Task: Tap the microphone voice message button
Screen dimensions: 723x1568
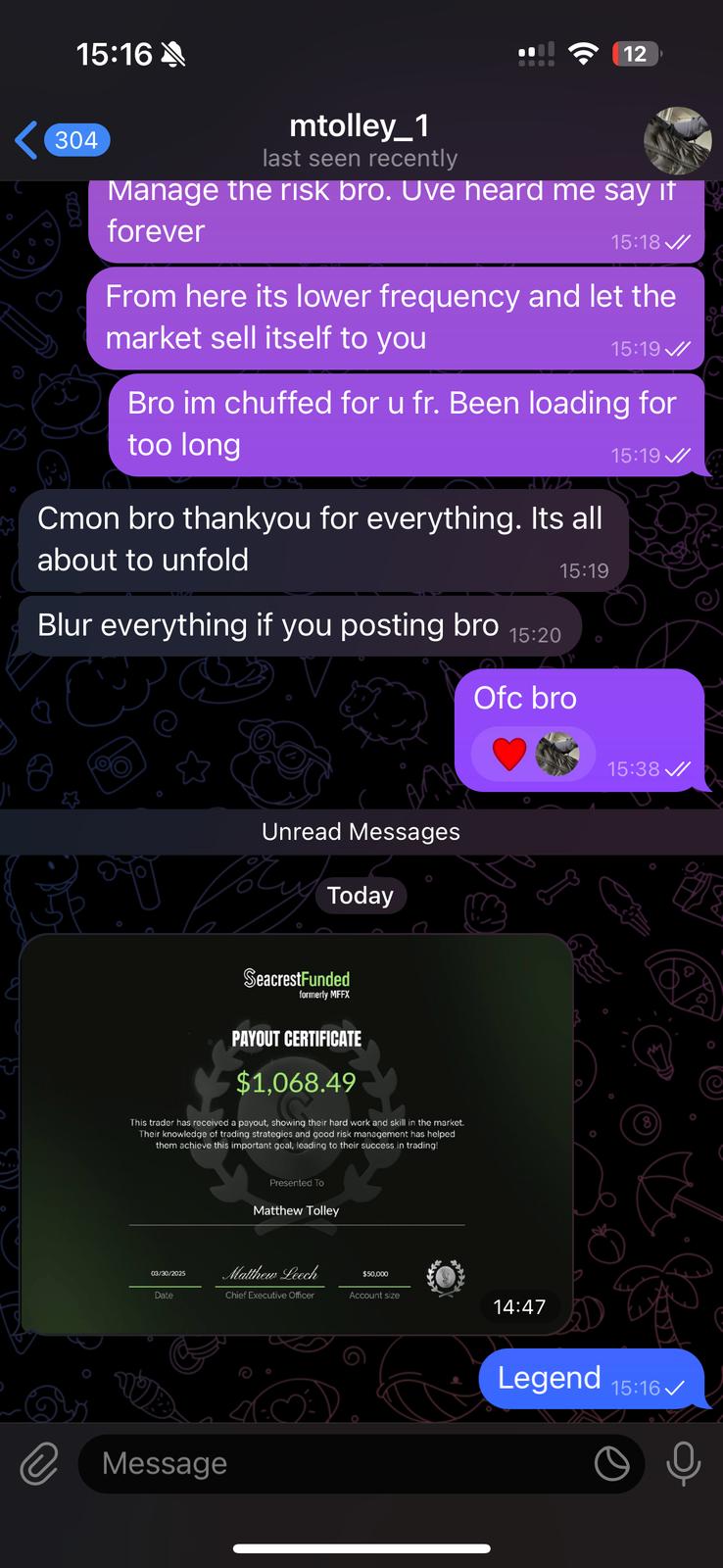Action: 683,1464
